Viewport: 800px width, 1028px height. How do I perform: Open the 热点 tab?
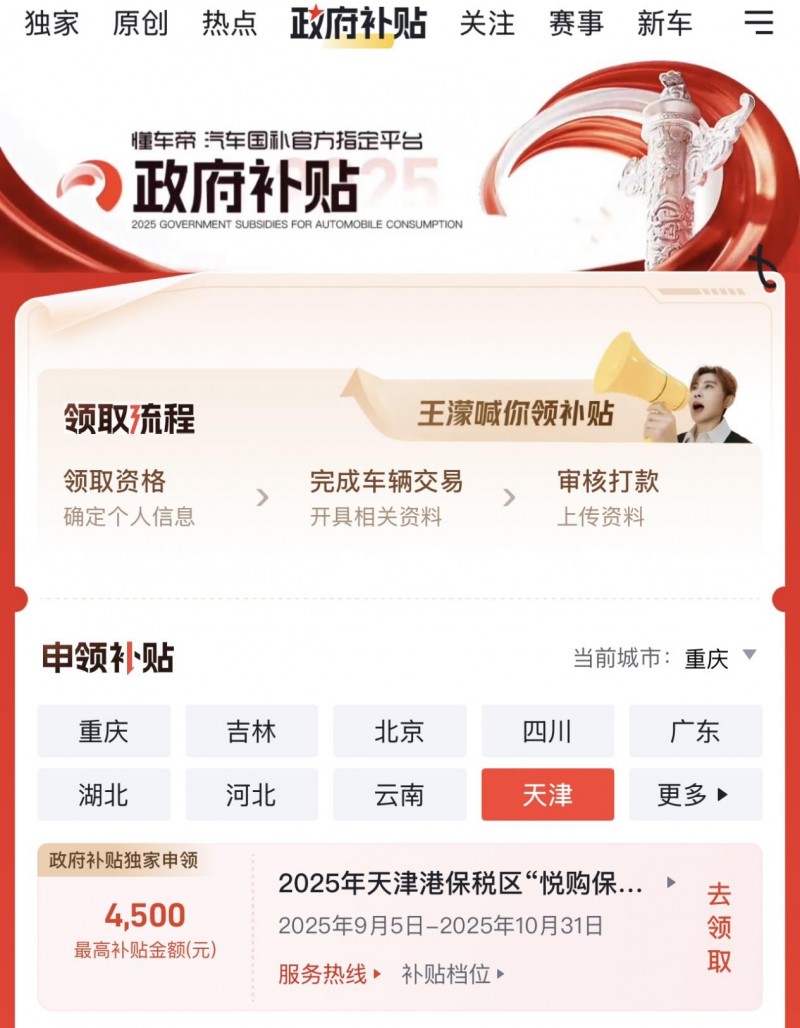(x=229, y=23)
